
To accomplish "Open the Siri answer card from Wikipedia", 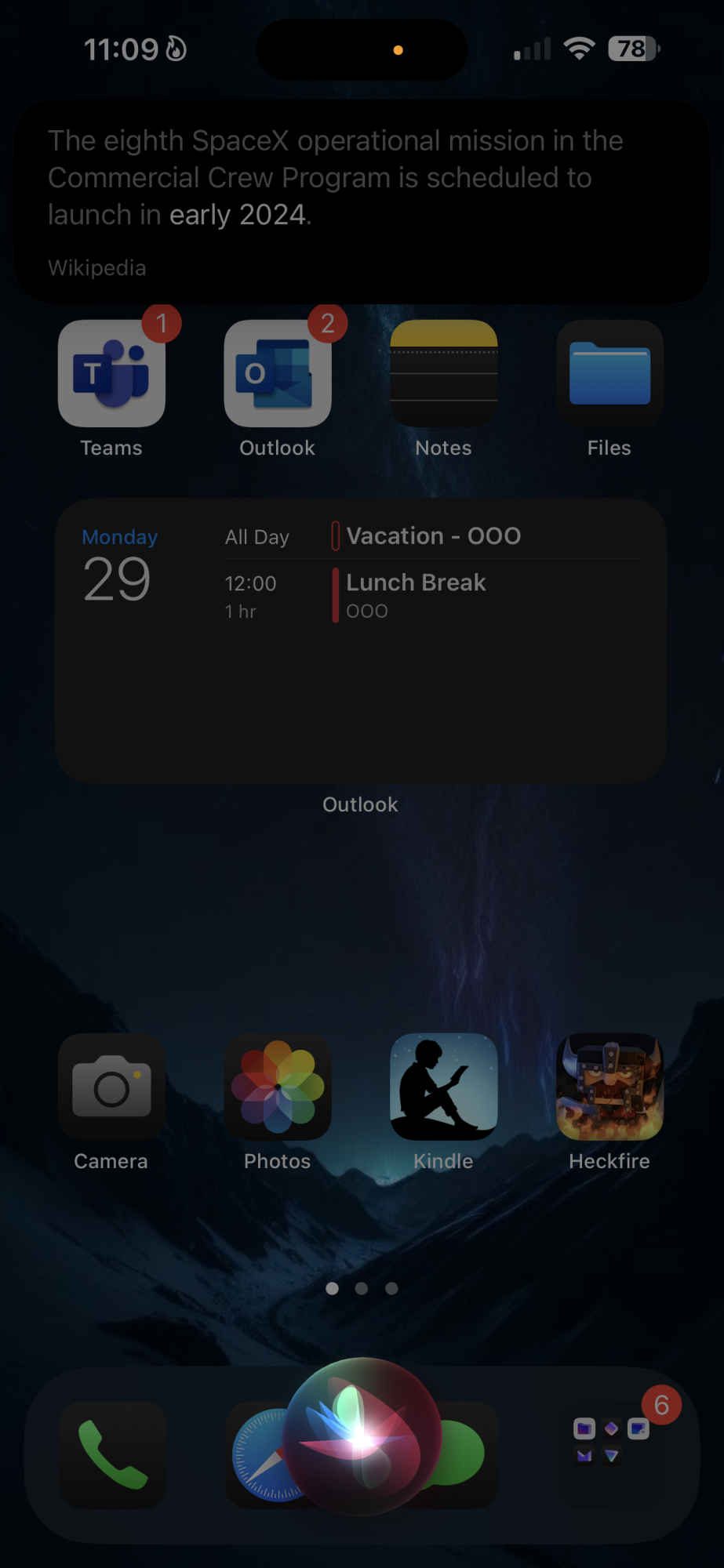I will coord(362,202).
